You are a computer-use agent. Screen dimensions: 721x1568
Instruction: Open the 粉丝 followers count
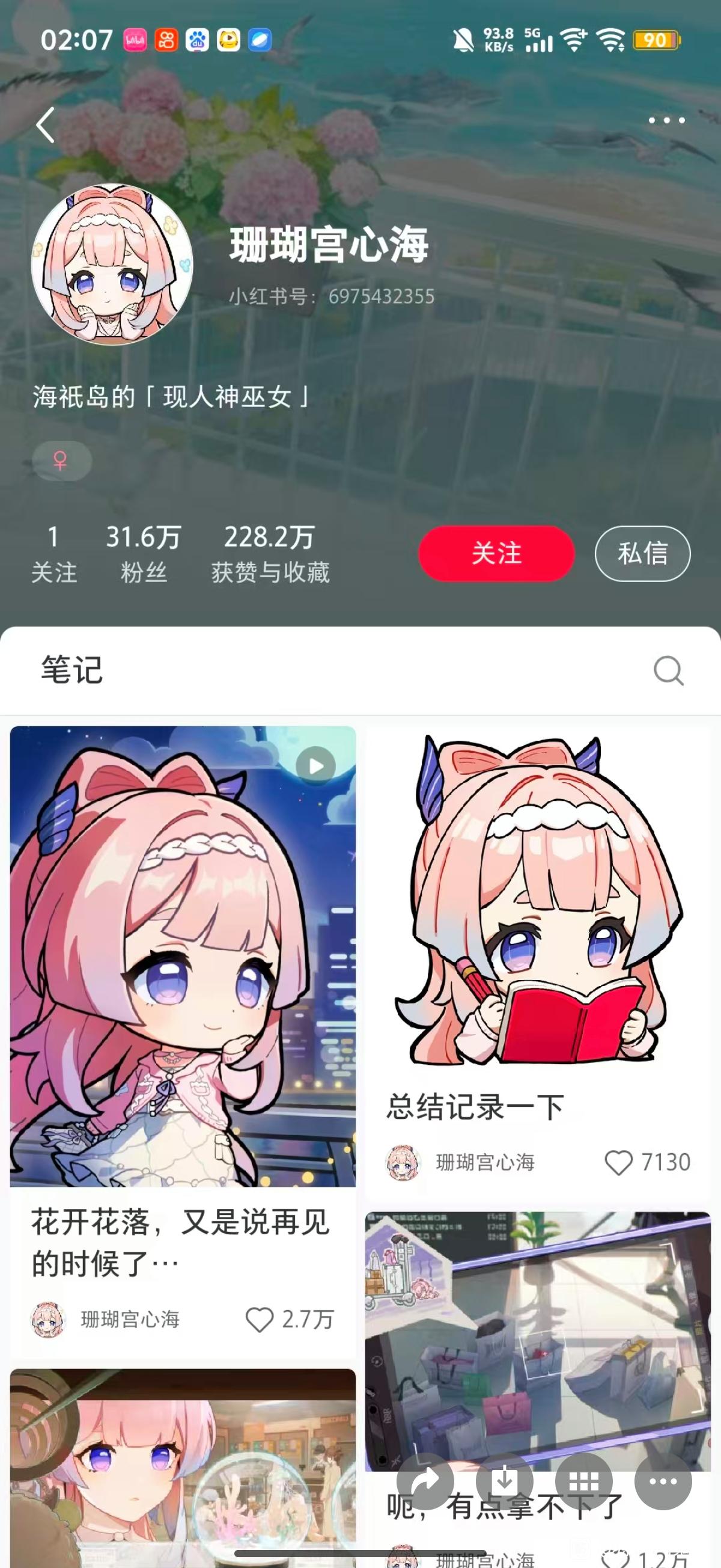click(x=144, y=554)
